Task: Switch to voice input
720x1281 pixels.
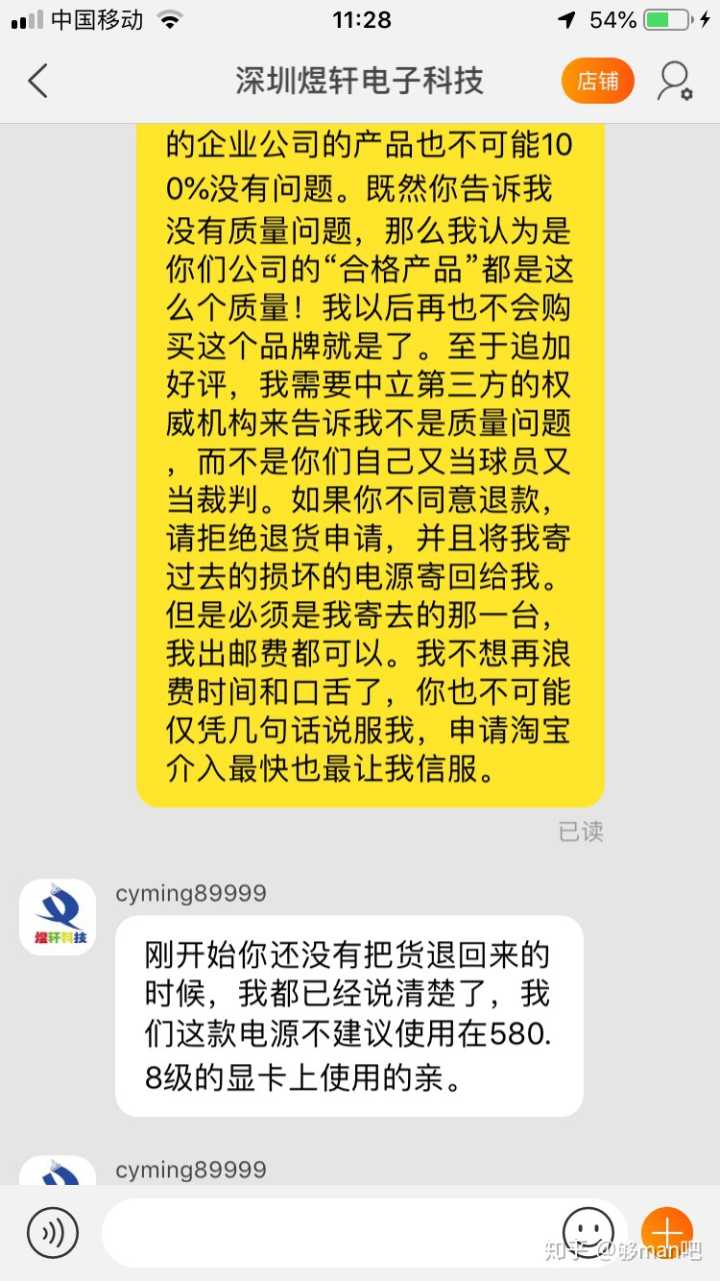Action: [x=53, y=1233]
